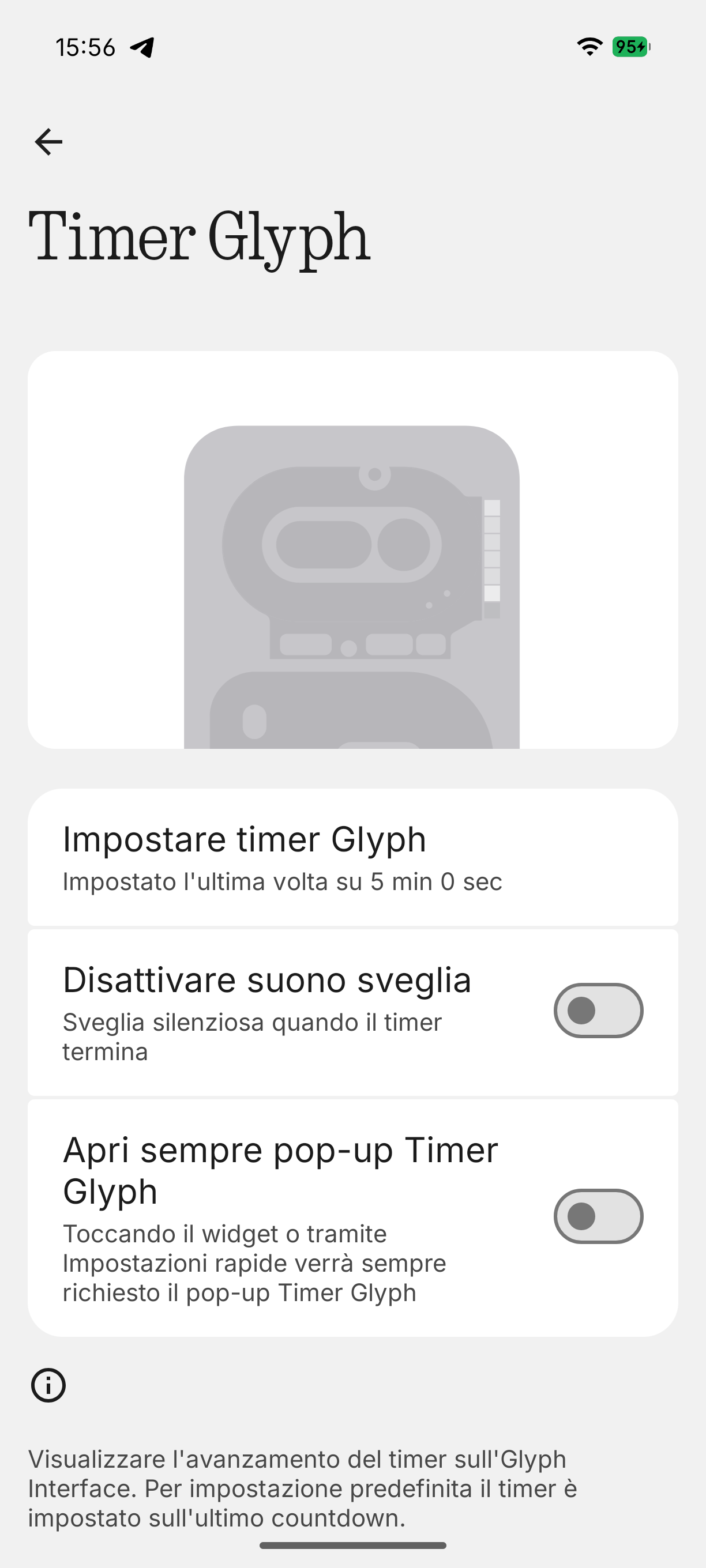This screenshot has width=706, height=1568.
Task: Open Impostare timer Glyph setting
Action: click(x=352, y=857)
